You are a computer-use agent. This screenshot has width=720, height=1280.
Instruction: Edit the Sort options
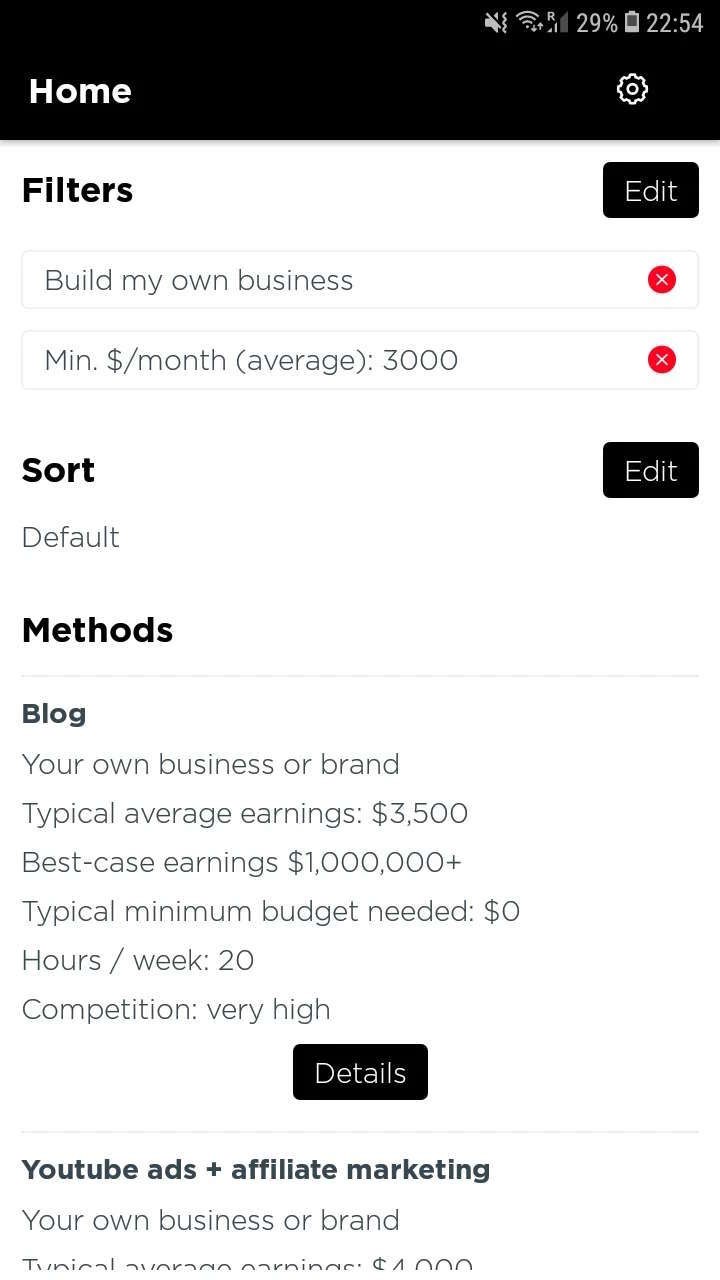(650, 470)
